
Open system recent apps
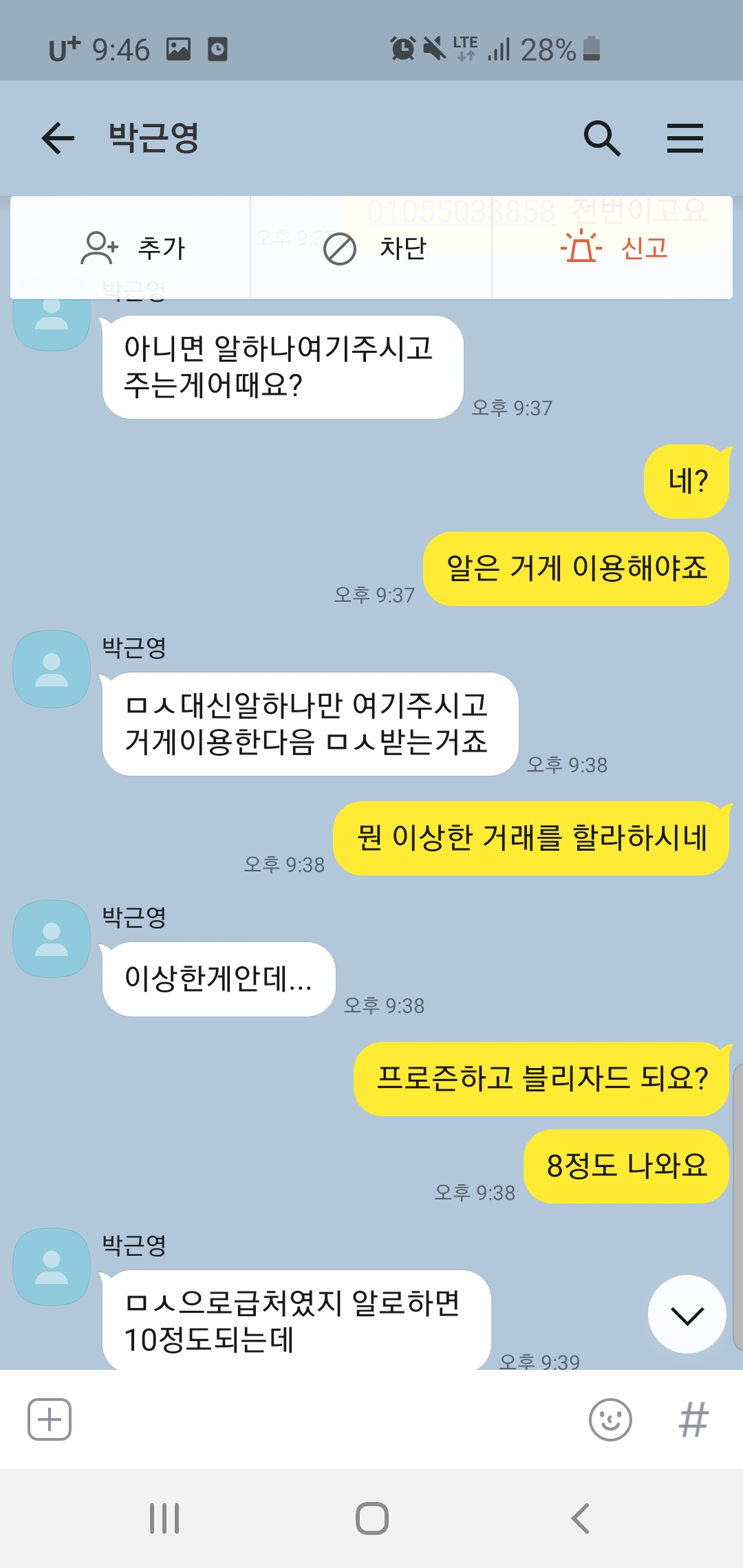coord(164,1518)
